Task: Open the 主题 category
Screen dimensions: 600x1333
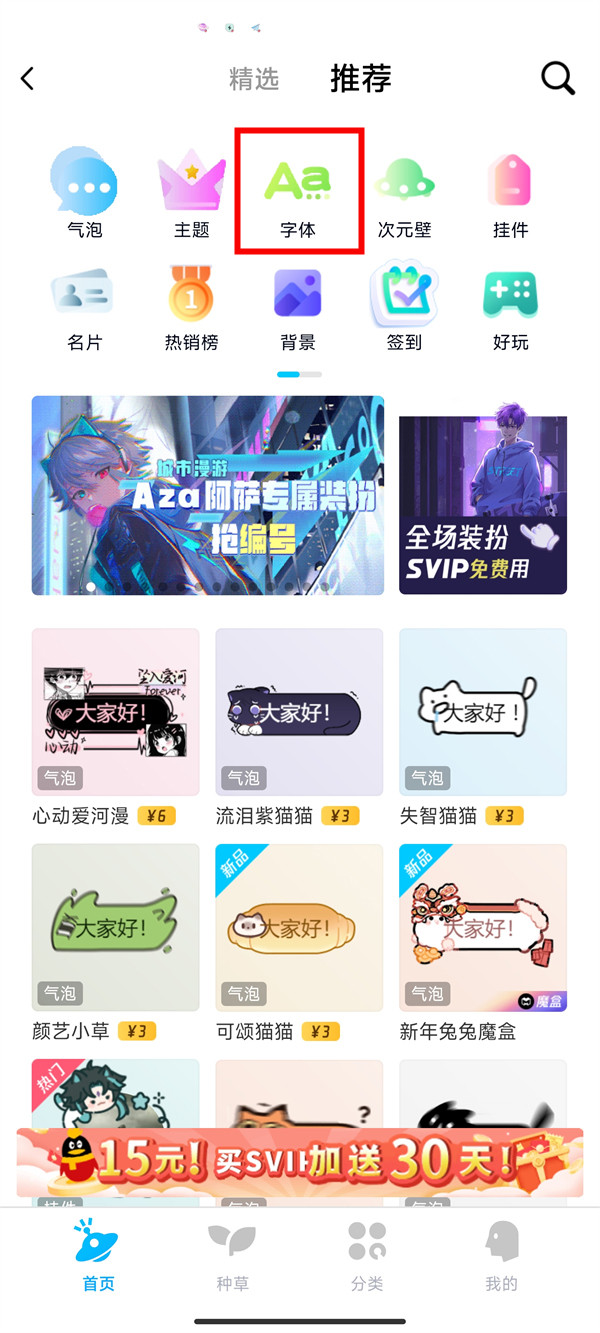Action: tap(191, 195)
